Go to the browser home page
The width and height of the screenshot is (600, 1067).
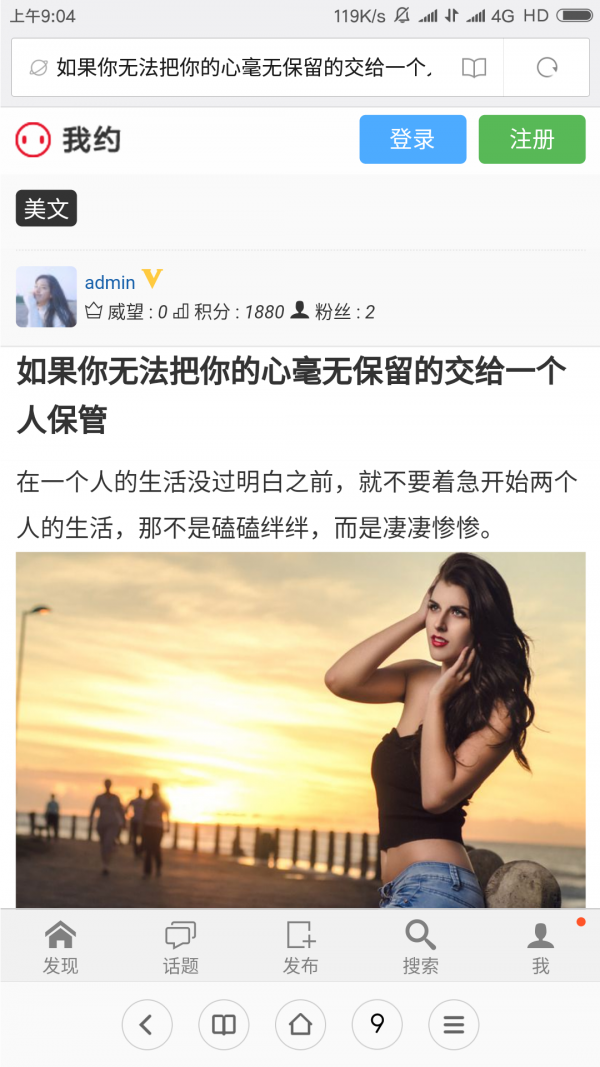[300, 1024]
